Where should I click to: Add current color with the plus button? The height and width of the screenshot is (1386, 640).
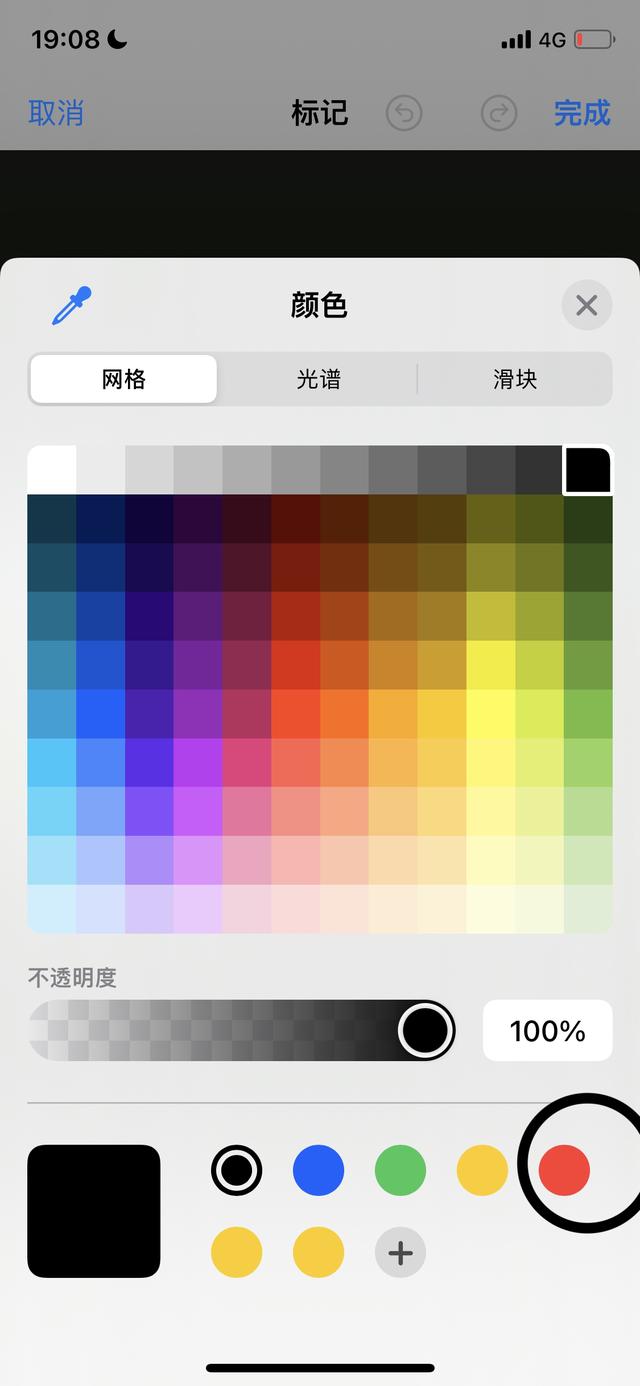(x=400, y=1252)
